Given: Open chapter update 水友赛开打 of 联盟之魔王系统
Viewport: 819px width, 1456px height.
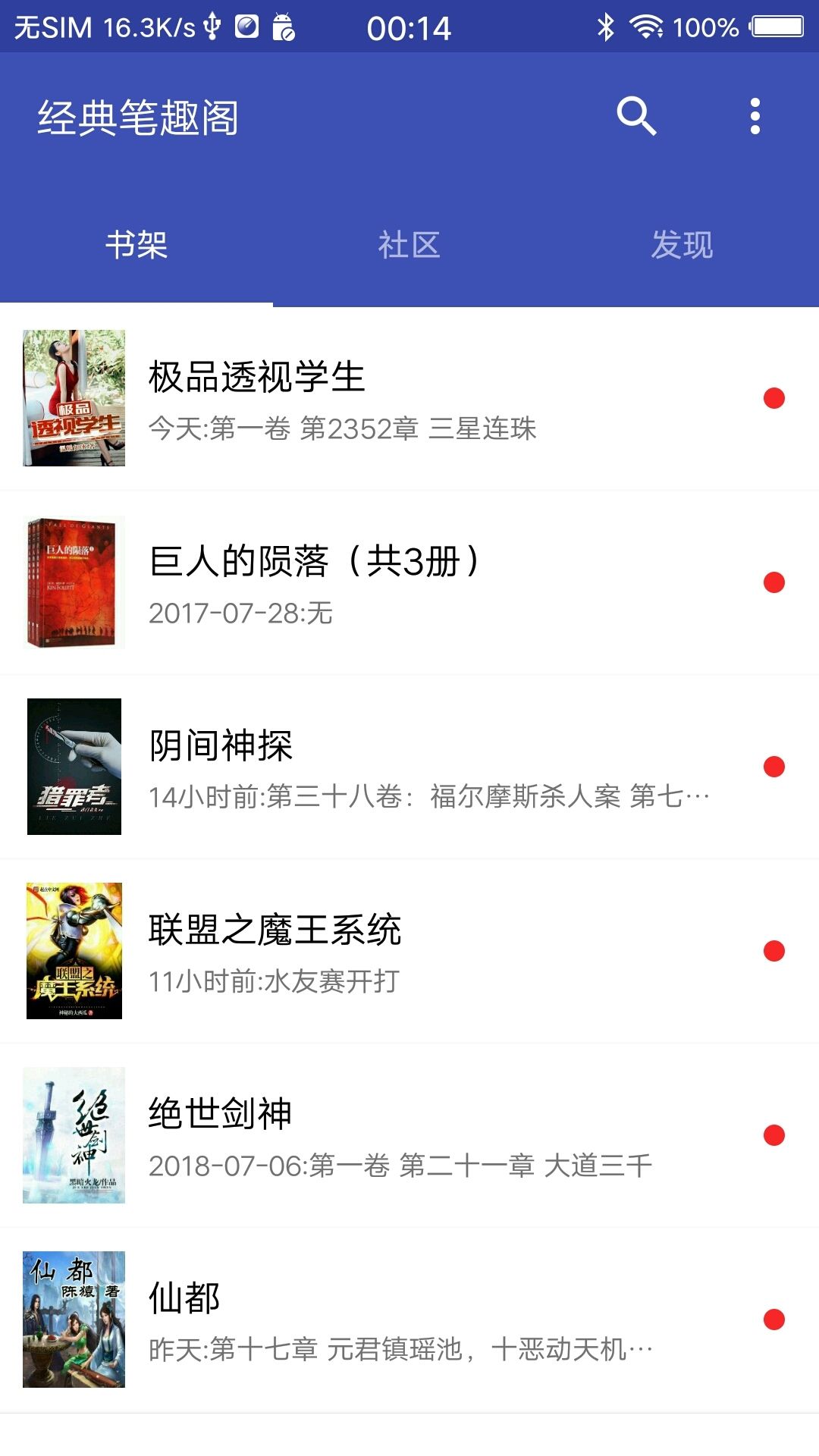Looking at the screenshot, I should click(x=275, y=981).
